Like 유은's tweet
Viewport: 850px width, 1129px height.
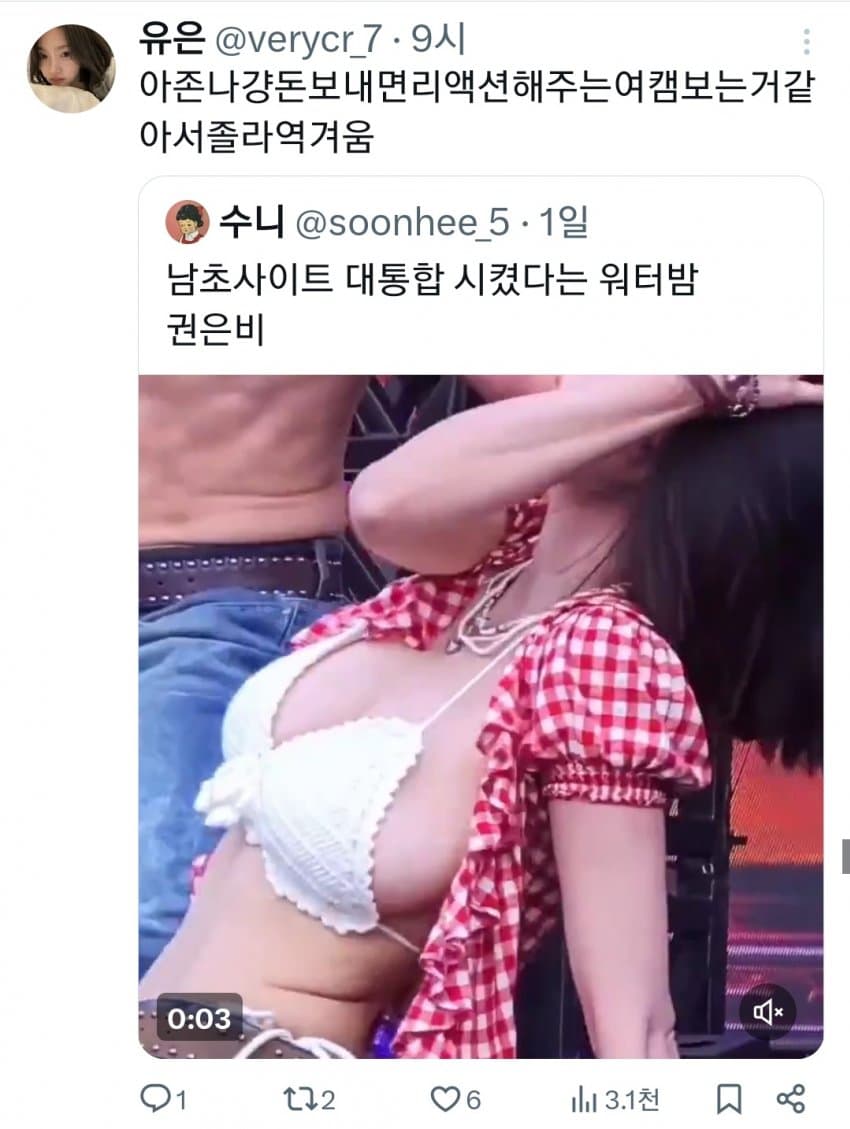point(455,1100)
